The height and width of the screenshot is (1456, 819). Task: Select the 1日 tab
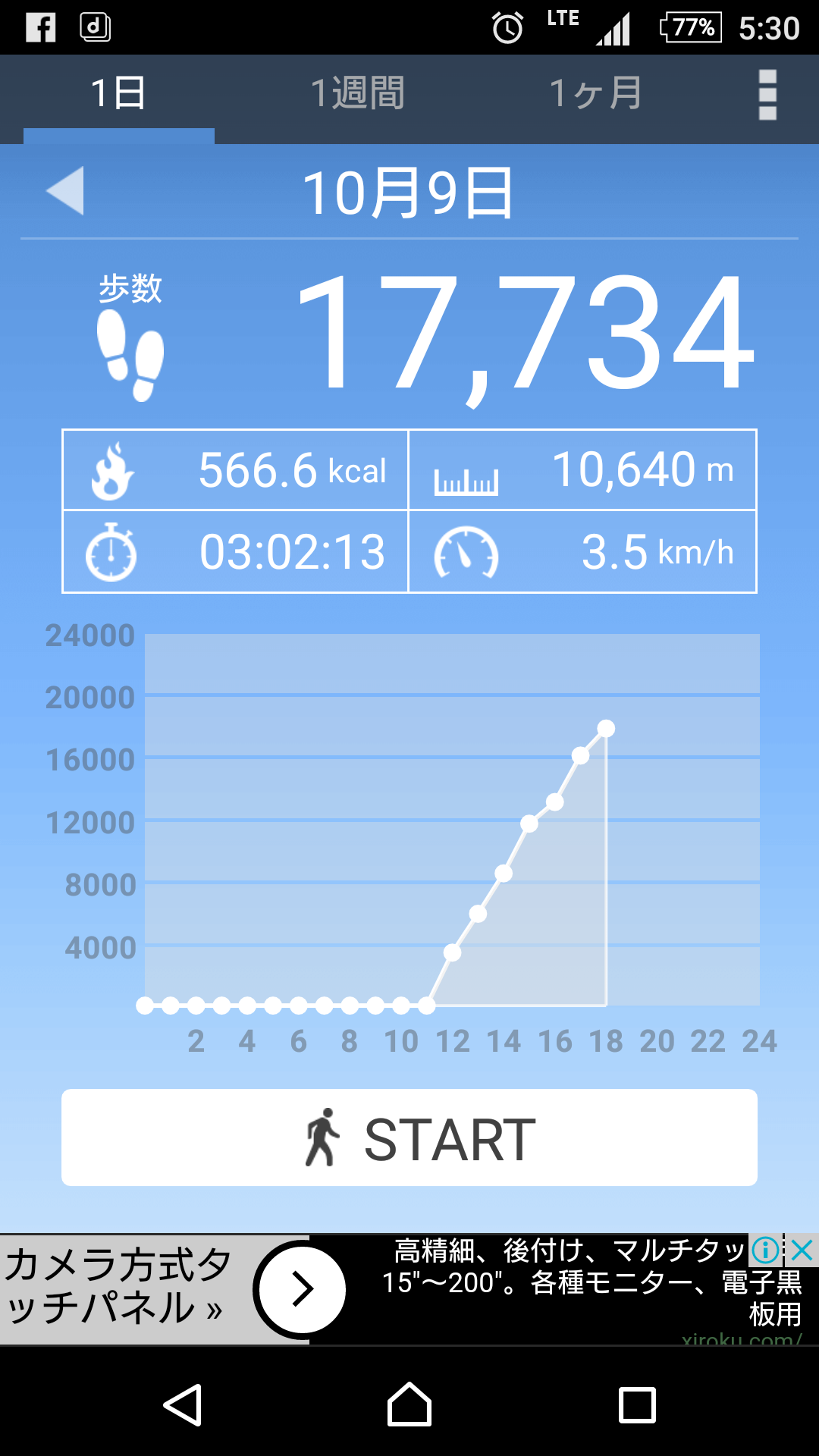(x=118, y=94)
